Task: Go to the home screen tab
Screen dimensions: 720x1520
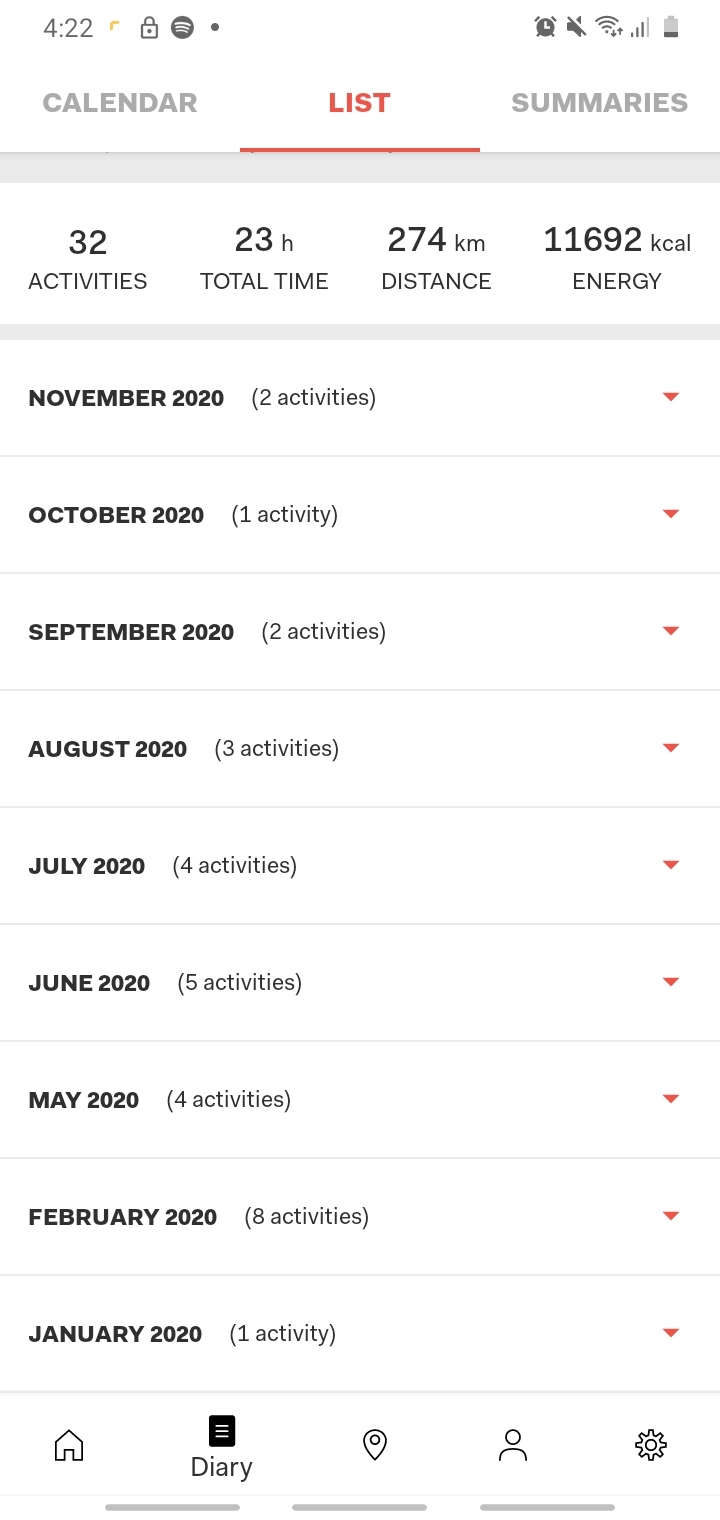Action: tap(69, 1445)
